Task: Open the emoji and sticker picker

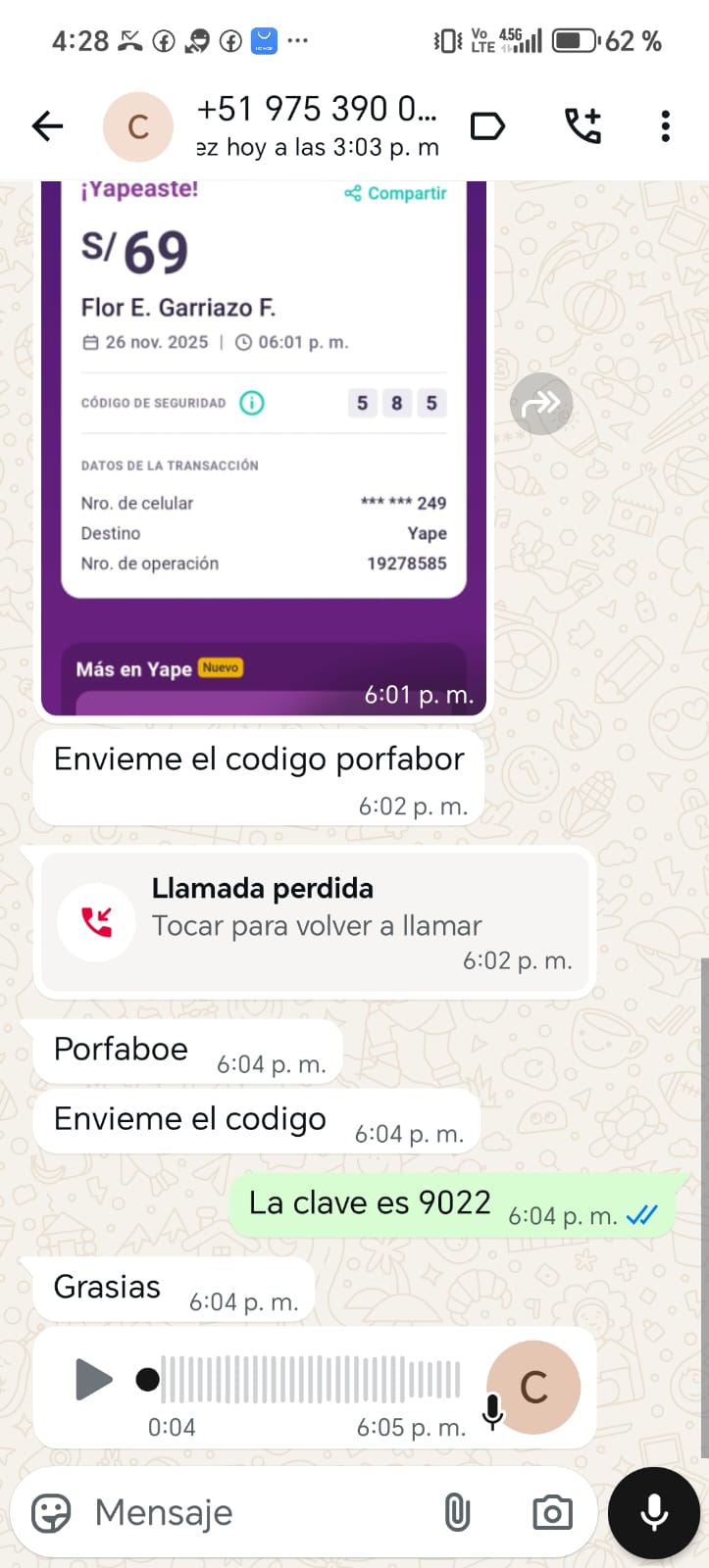Action: click(51, 1513)
